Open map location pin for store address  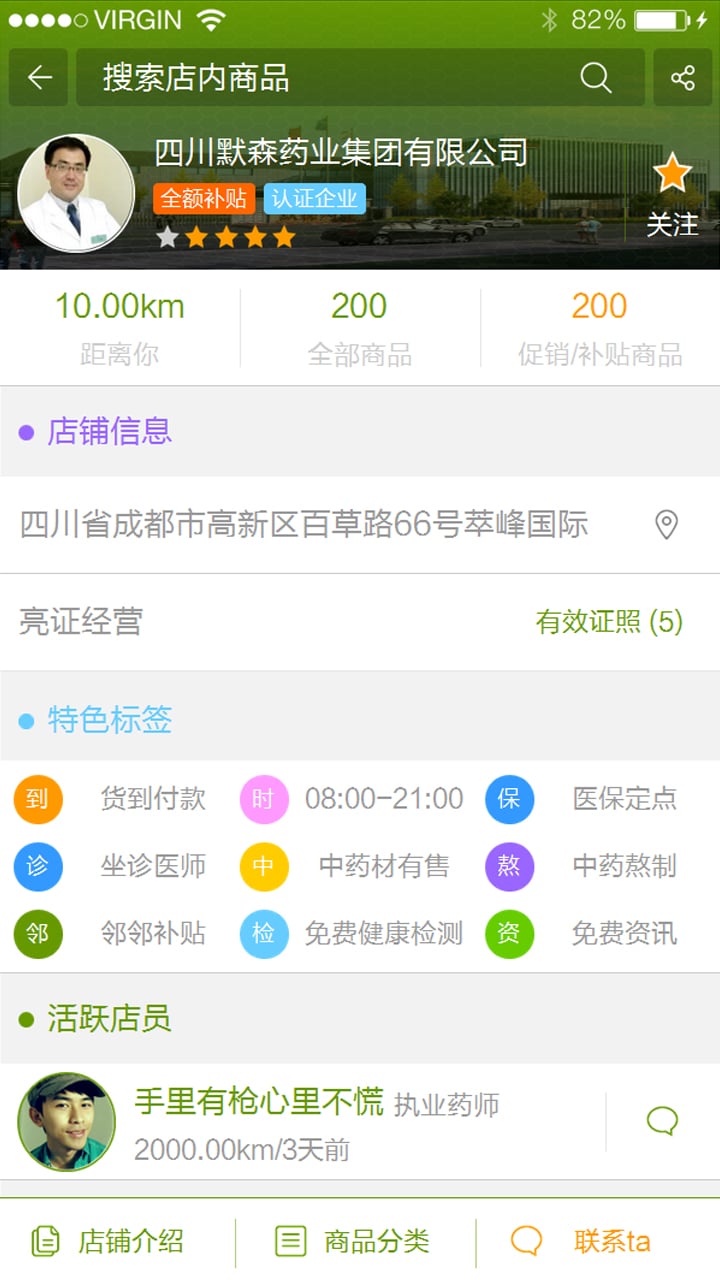coord(666,524)
